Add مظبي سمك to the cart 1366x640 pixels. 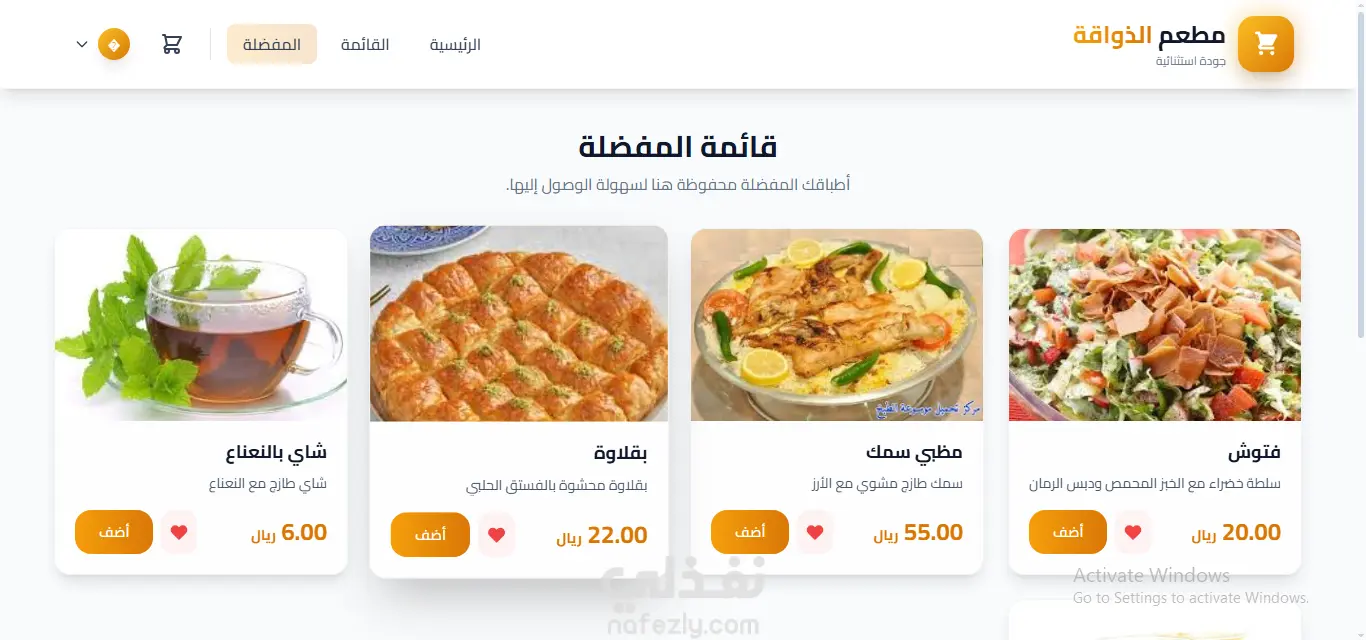[749, 532]
